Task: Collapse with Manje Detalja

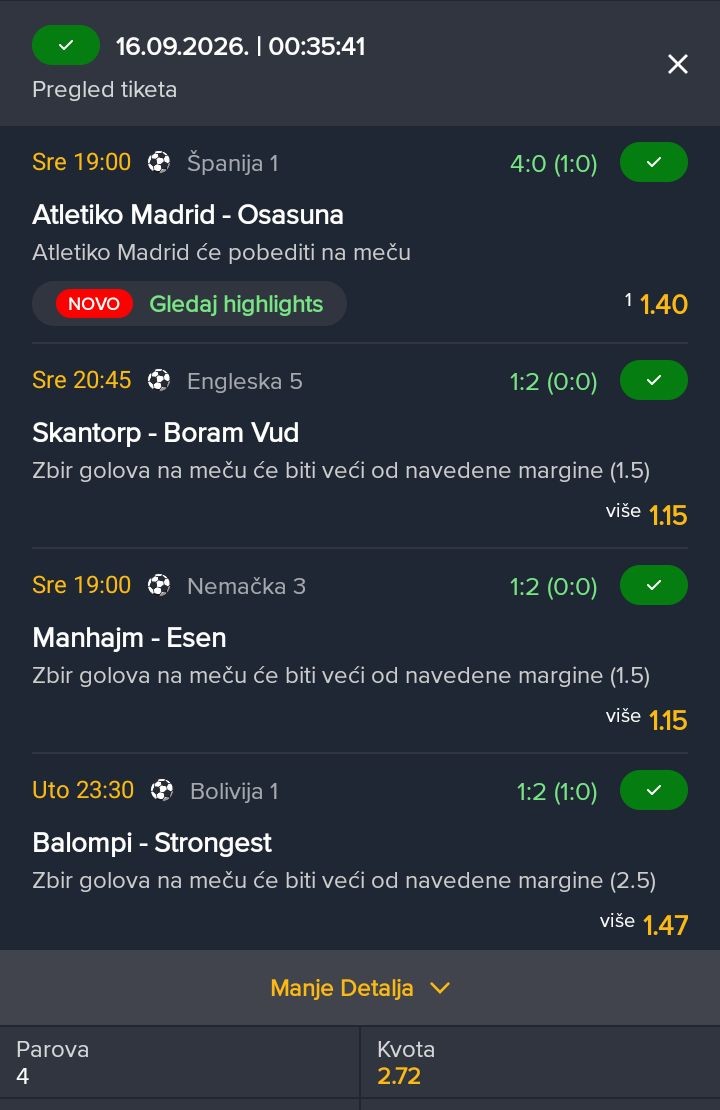Action: click(360, 988)
